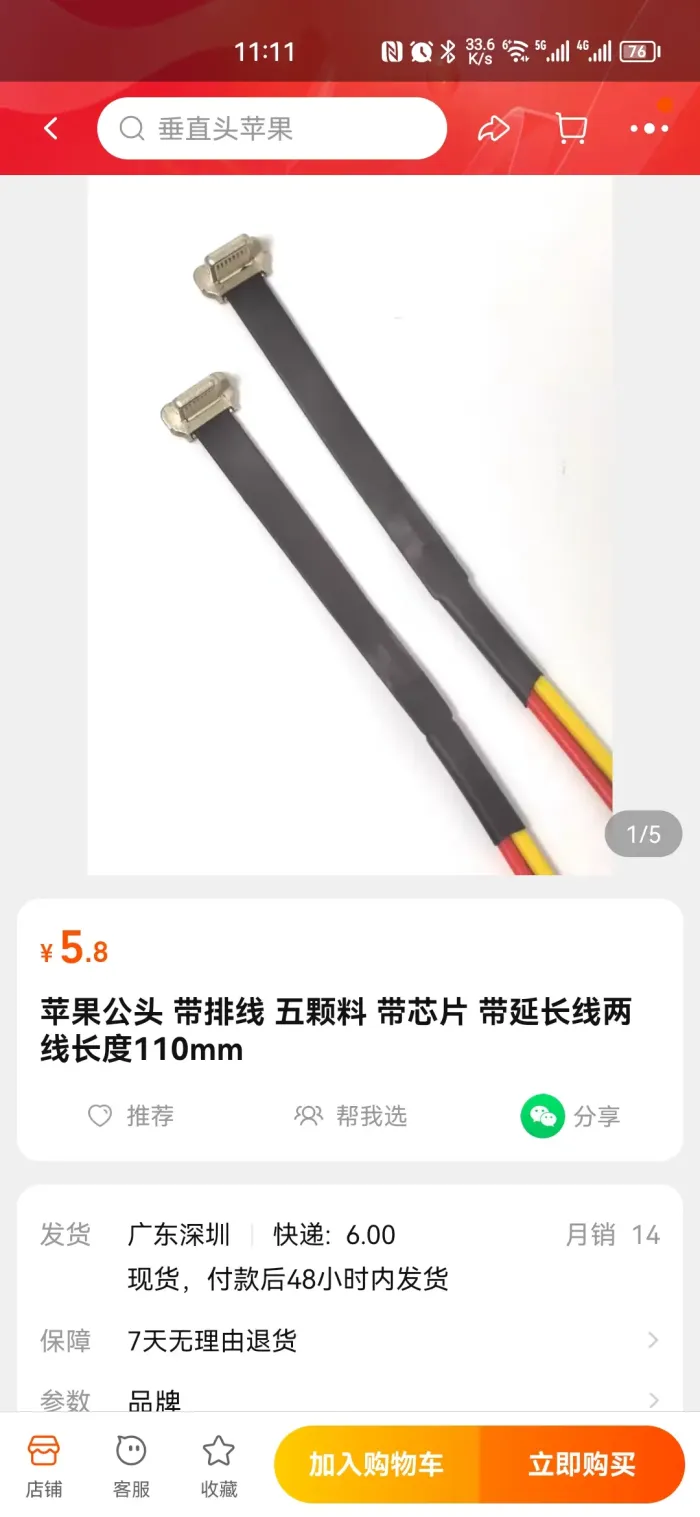Visit the seller's 店铺 page
Viewport: 700px width, 1517px height.
coord(44,1465)
